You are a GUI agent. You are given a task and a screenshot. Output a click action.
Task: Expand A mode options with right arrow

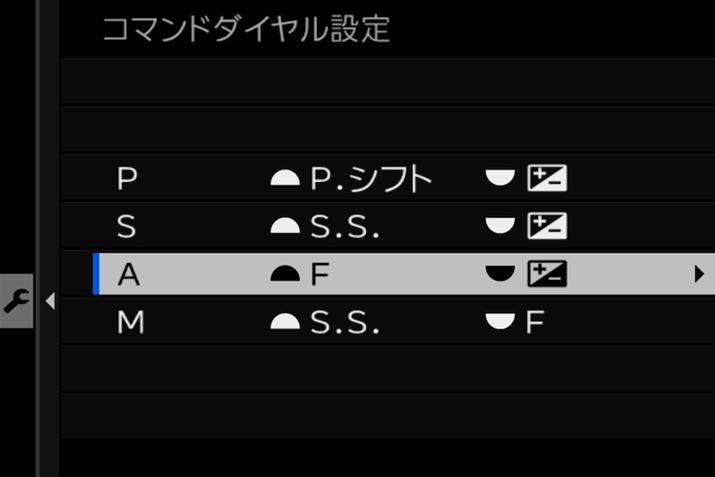coord(698,274)
